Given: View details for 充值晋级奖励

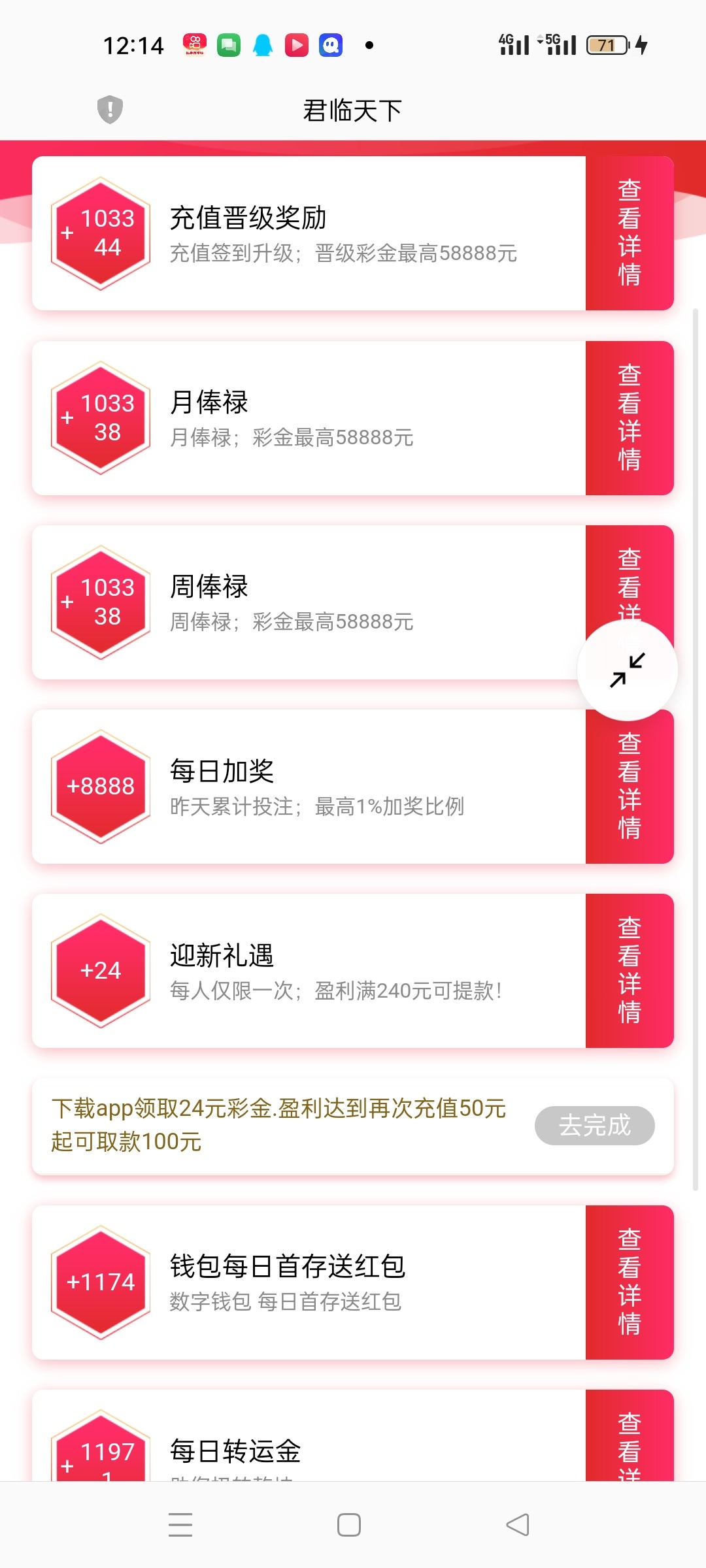Looking at the screenshot, I should [629, 233].
